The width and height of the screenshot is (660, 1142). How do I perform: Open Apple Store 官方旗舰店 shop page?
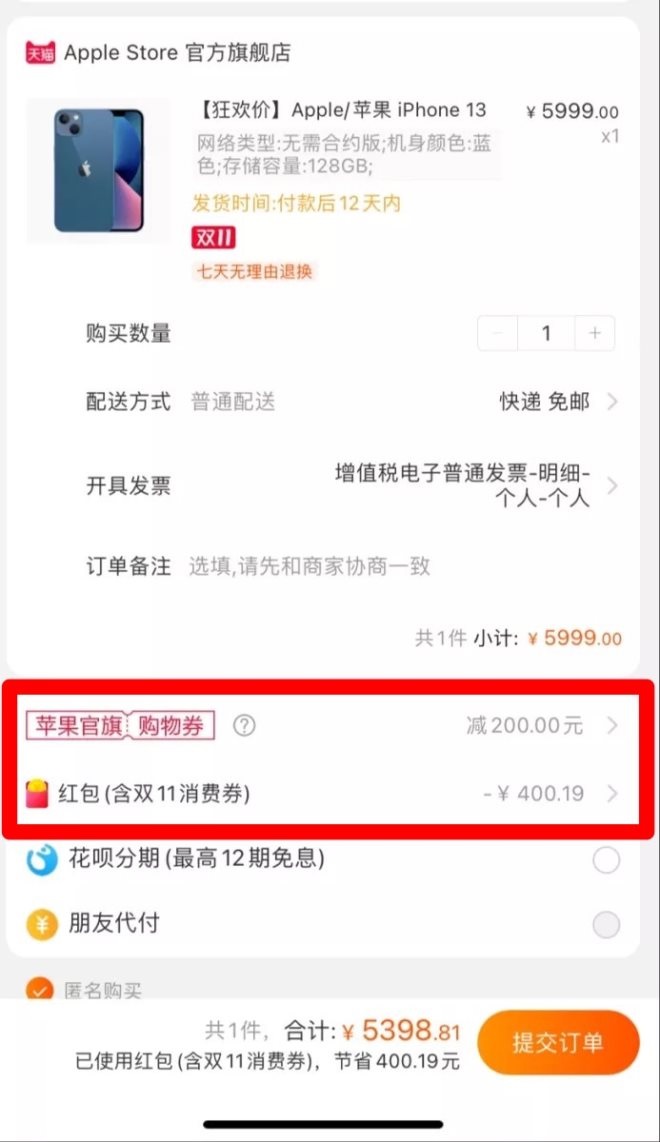176,53
